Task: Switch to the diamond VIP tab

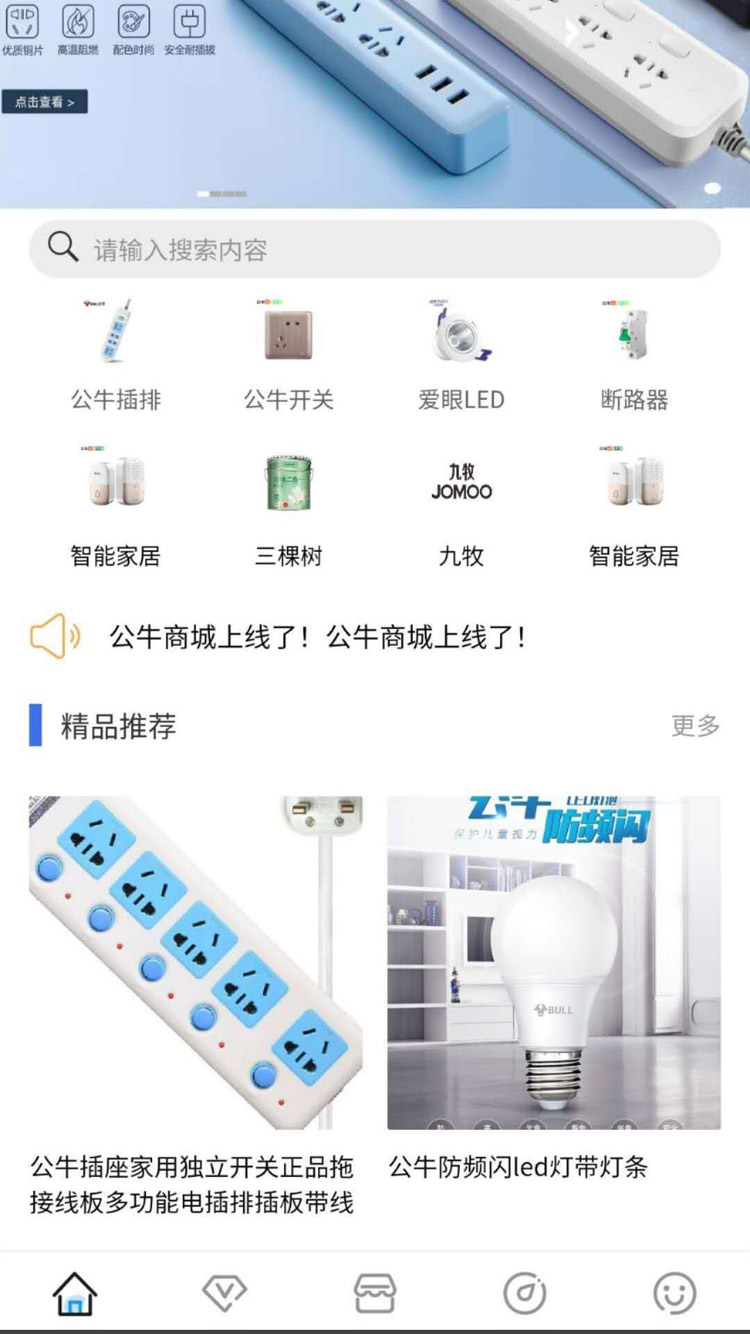Action: 225,1293
